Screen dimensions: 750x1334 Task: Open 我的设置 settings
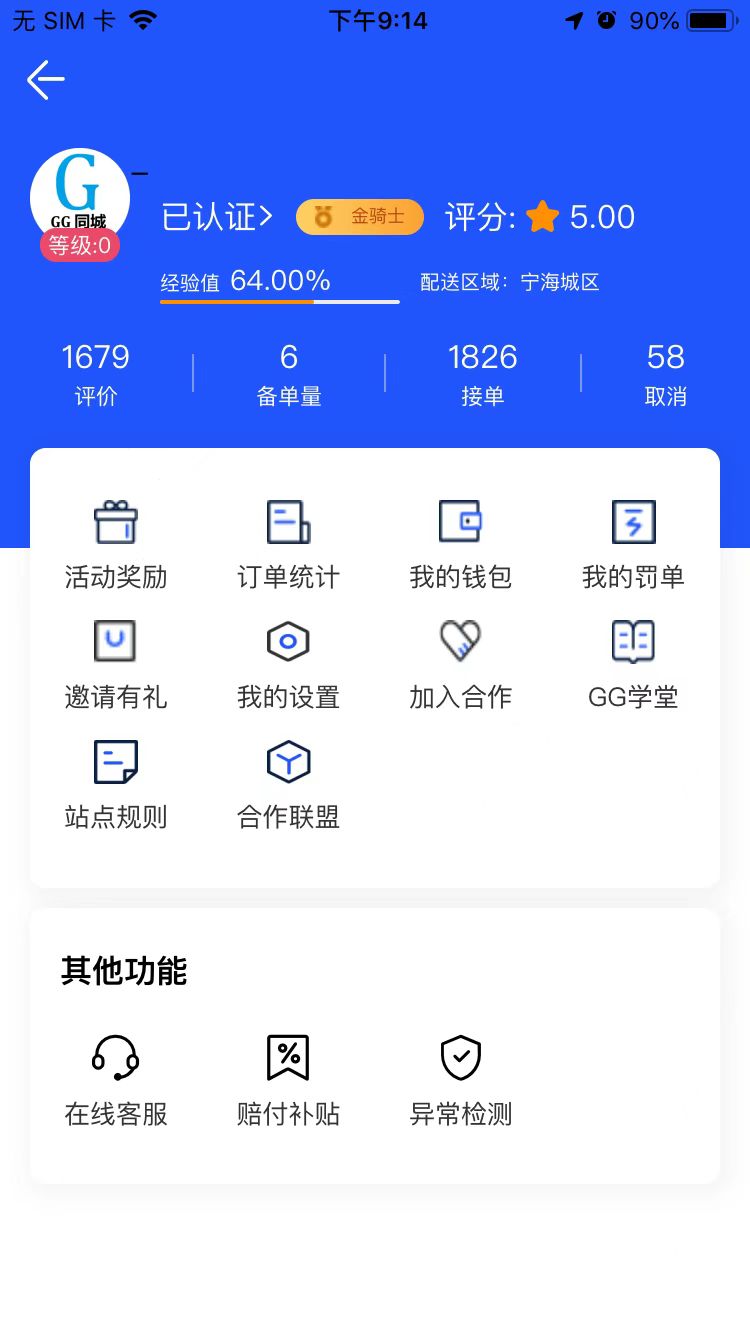point(287,660)
